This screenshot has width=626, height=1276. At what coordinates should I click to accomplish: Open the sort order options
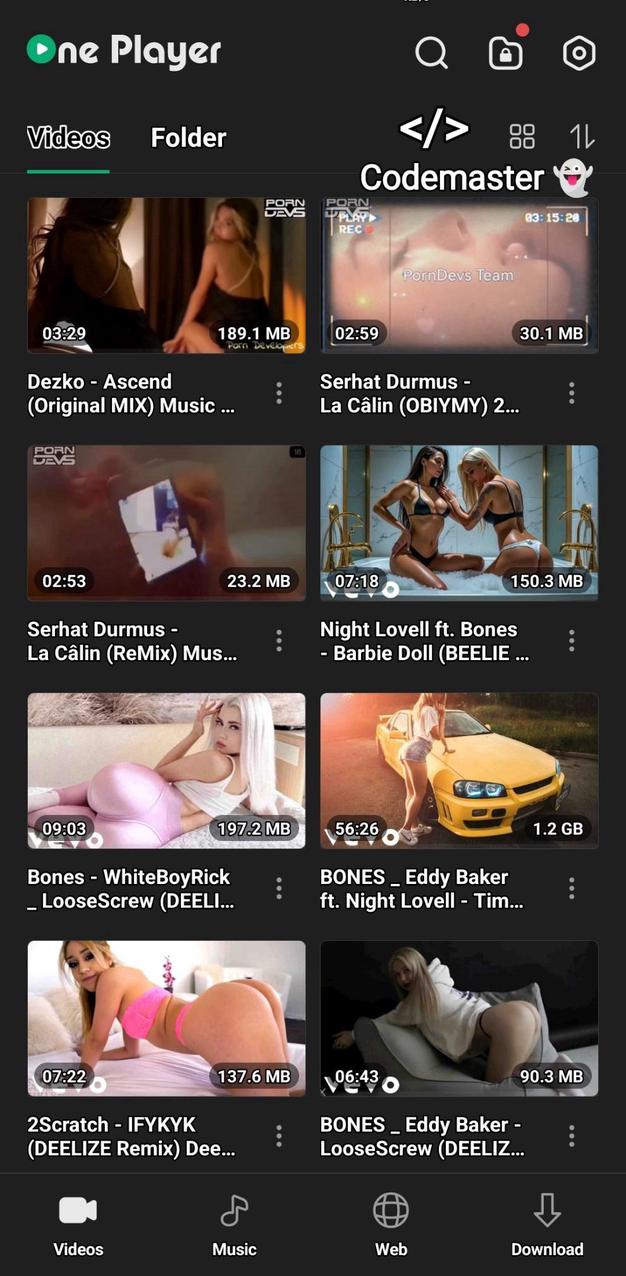click(x=581, y=137)
